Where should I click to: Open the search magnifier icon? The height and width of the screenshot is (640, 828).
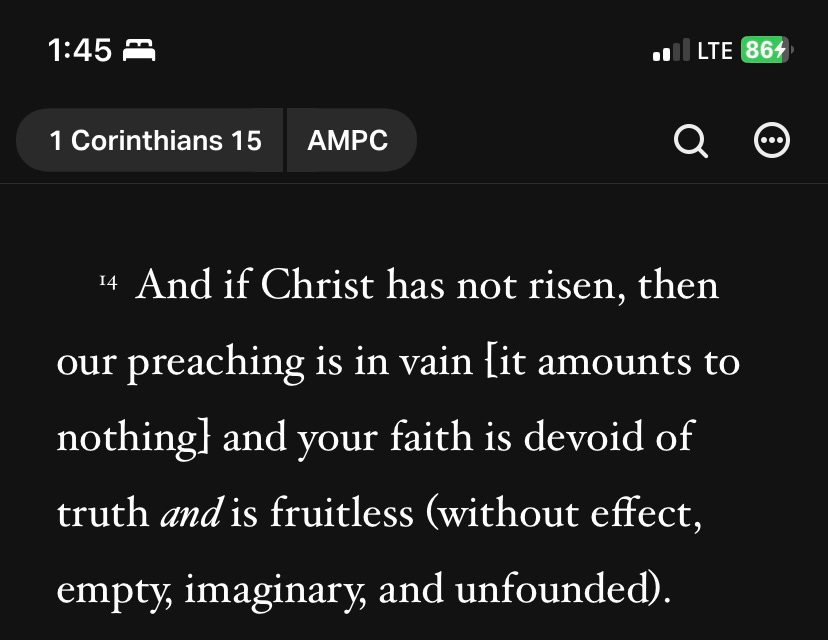691,141
